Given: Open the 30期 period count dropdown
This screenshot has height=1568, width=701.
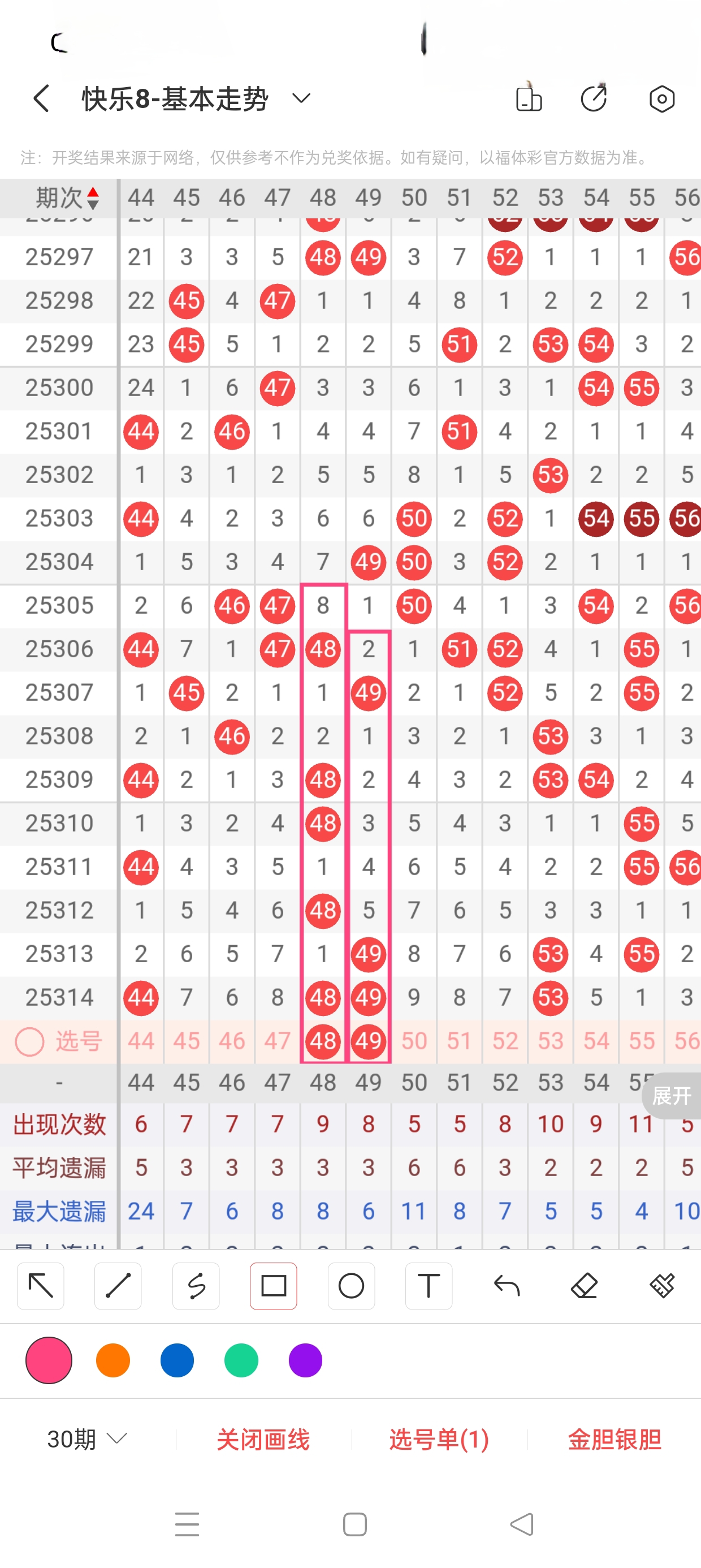Looking at the screenshot, I should click(87, 1439).
